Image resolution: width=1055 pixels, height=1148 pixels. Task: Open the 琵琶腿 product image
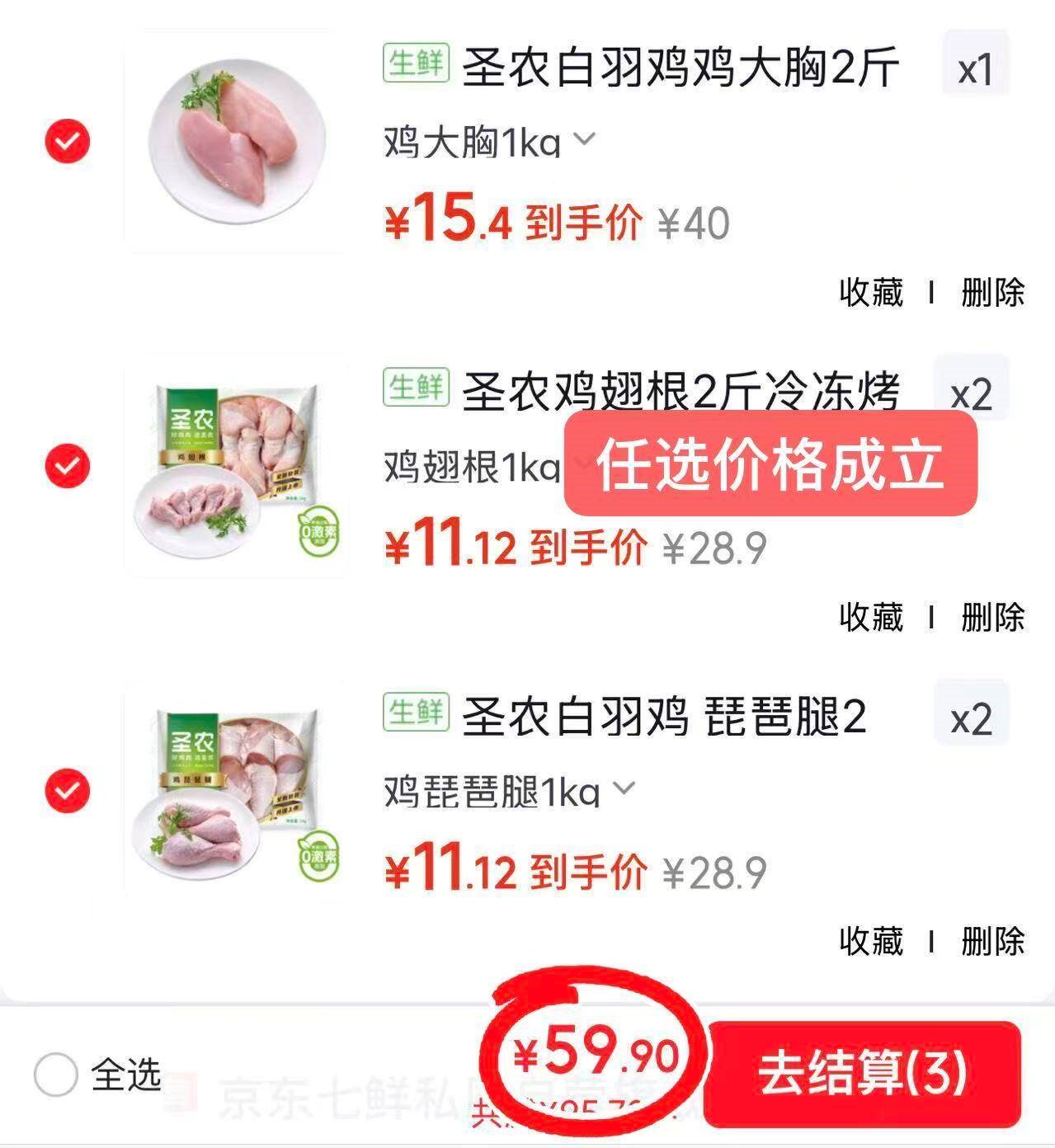pos(236,791)
